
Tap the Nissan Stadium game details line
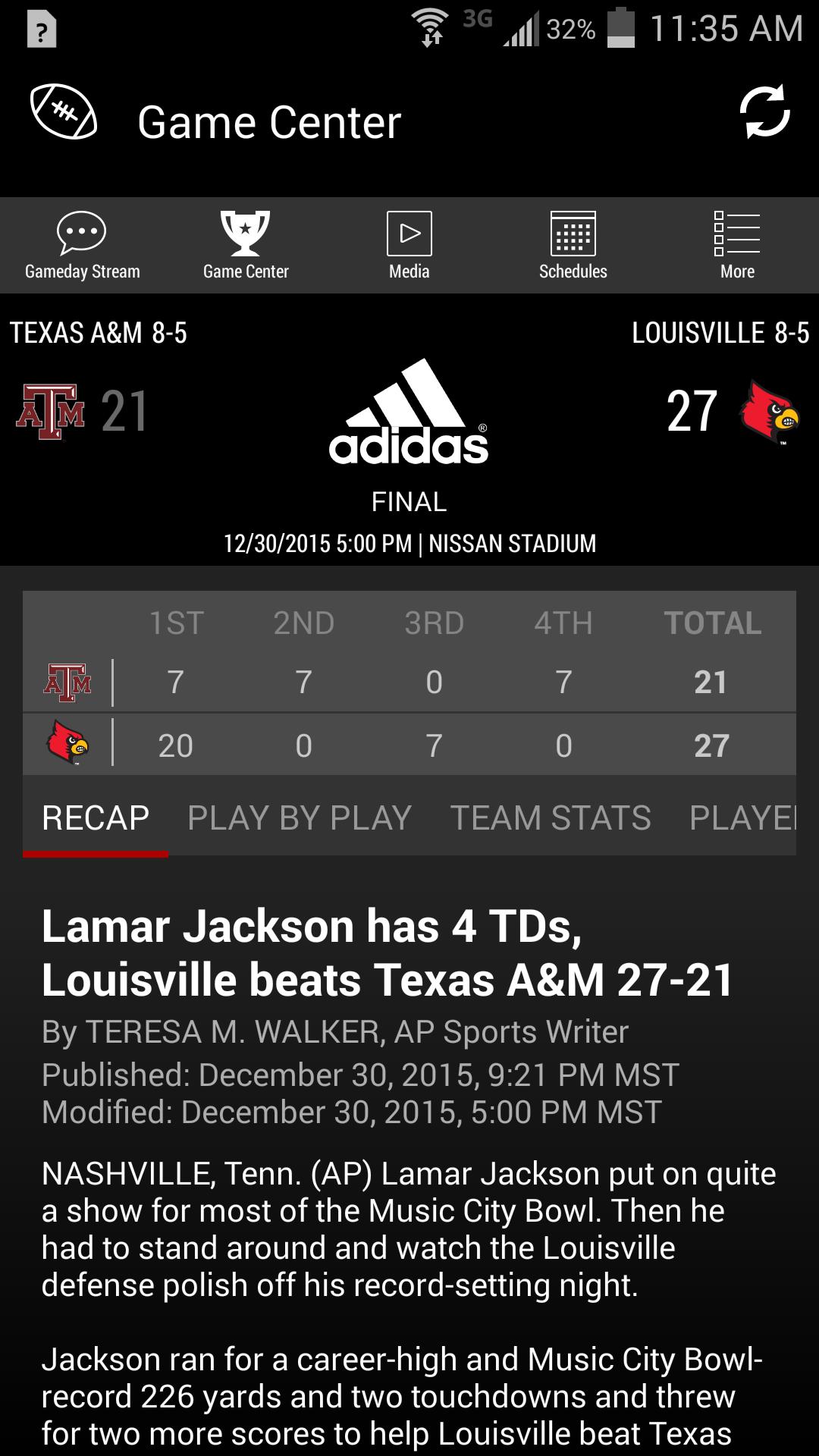(x=409, y=543)
